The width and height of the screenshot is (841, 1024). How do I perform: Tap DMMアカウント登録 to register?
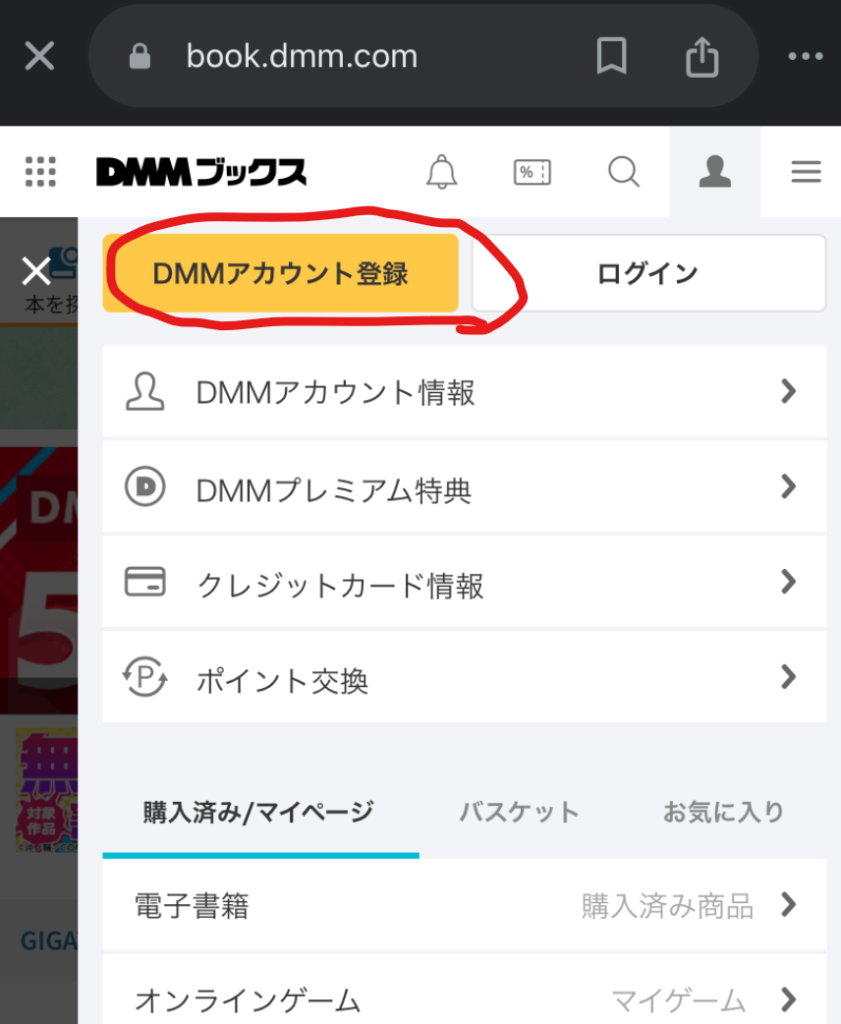click(x=281, y=274)
